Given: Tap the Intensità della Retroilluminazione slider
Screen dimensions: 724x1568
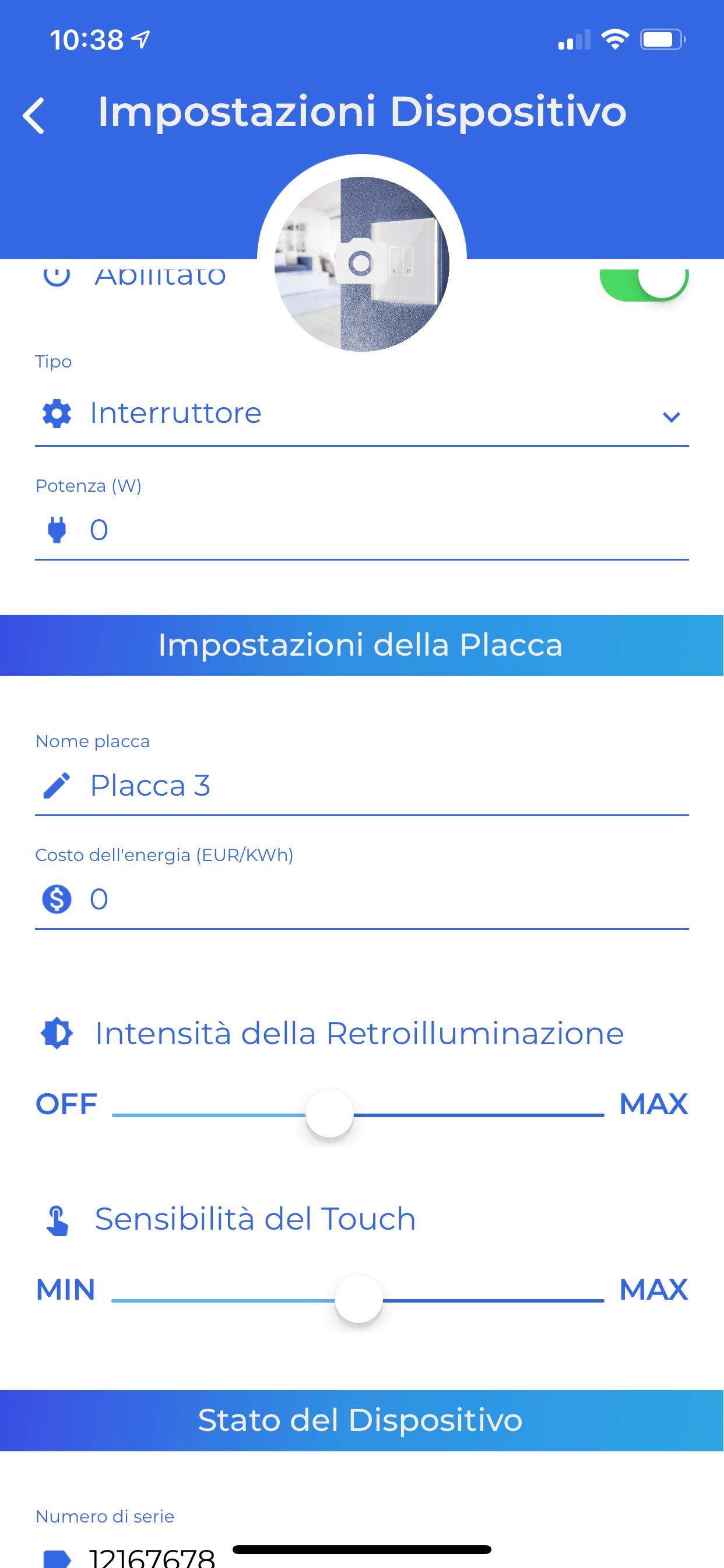Looking at the screenshot, I should click(x=359, y=1115).
